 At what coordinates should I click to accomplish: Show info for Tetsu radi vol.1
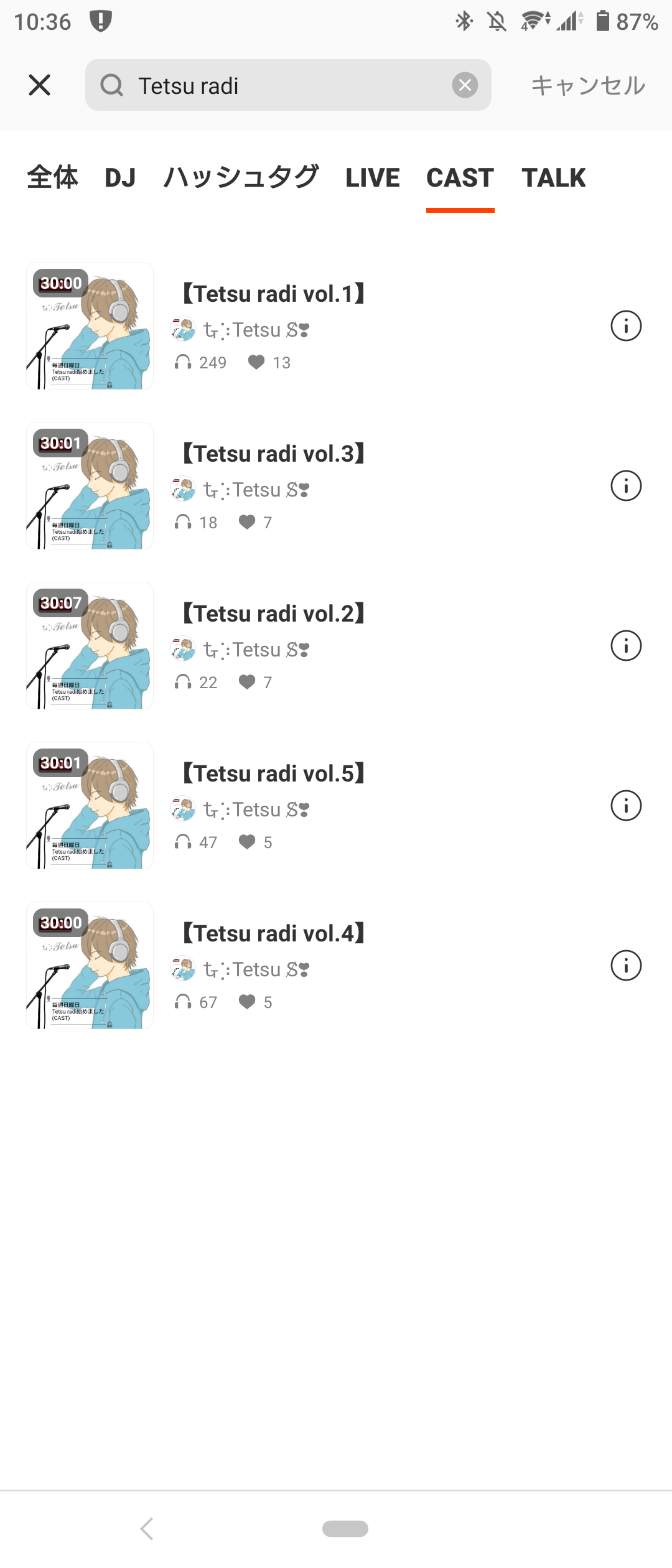click(625, 326)
